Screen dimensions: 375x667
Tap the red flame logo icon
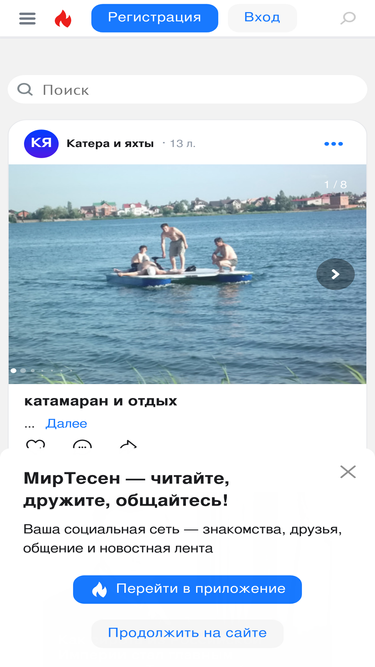pos(63,18)
